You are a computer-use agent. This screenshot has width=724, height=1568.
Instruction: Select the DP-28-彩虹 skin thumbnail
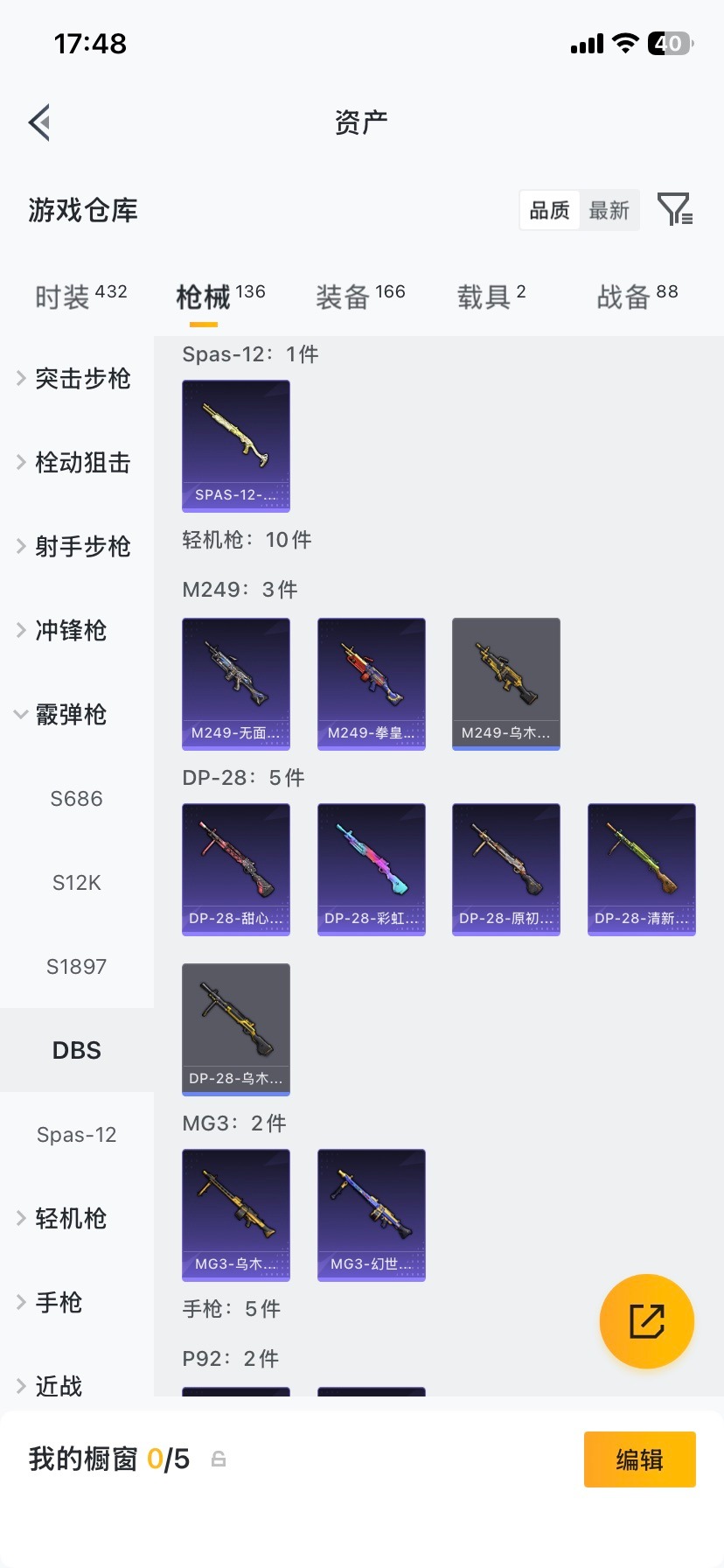click(x=371, y=869)
